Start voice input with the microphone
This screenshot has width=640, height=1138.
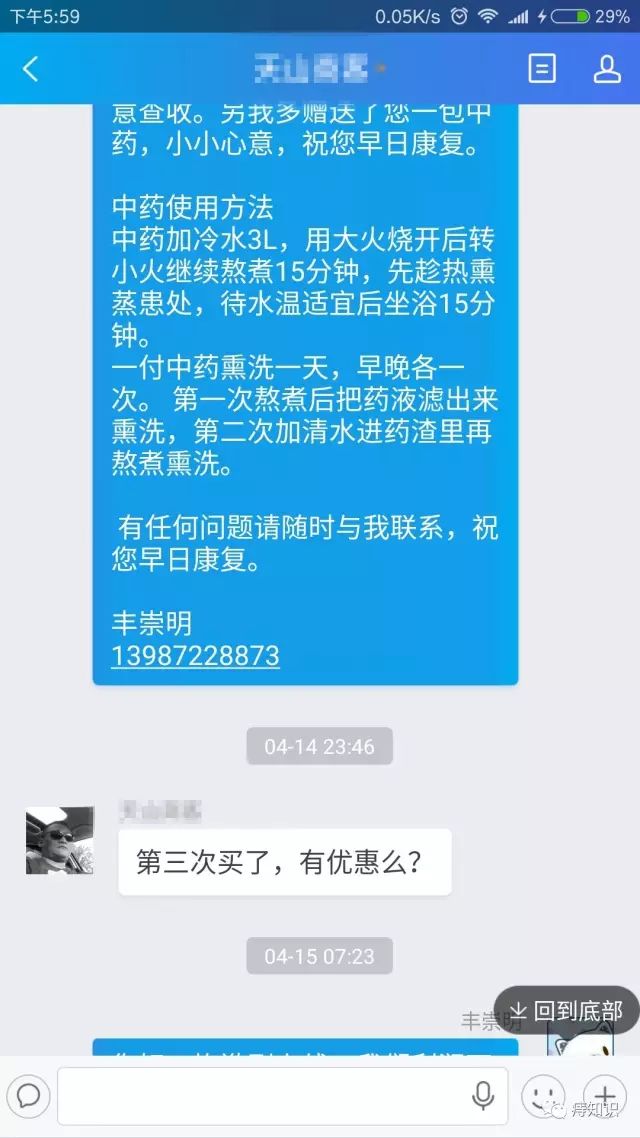coord(483,1096)
